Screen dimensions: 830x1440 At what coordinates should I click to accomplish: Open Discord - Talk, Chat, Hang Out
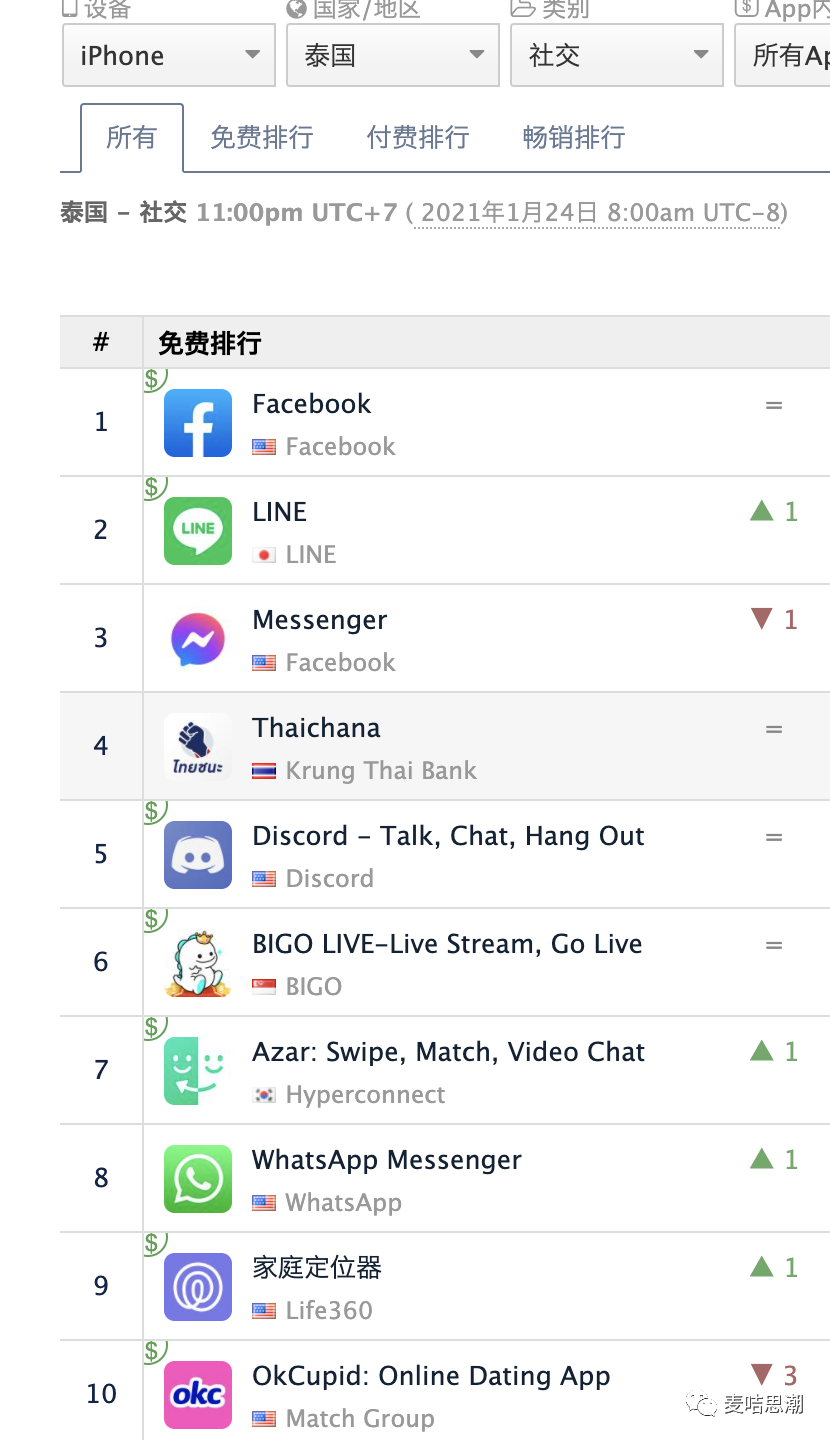(x=448, y=836)
